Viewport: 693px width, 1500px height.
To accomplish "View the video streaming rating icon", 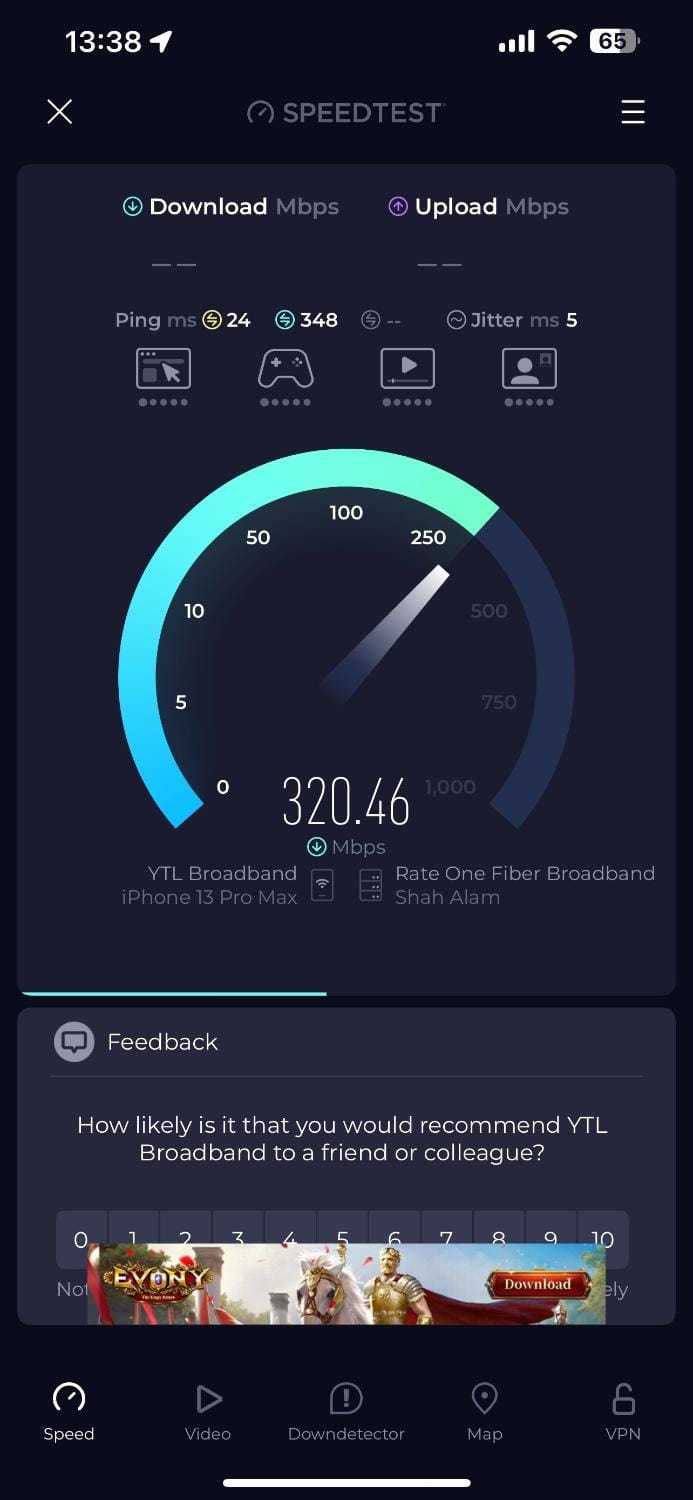I will coord(407,369).
